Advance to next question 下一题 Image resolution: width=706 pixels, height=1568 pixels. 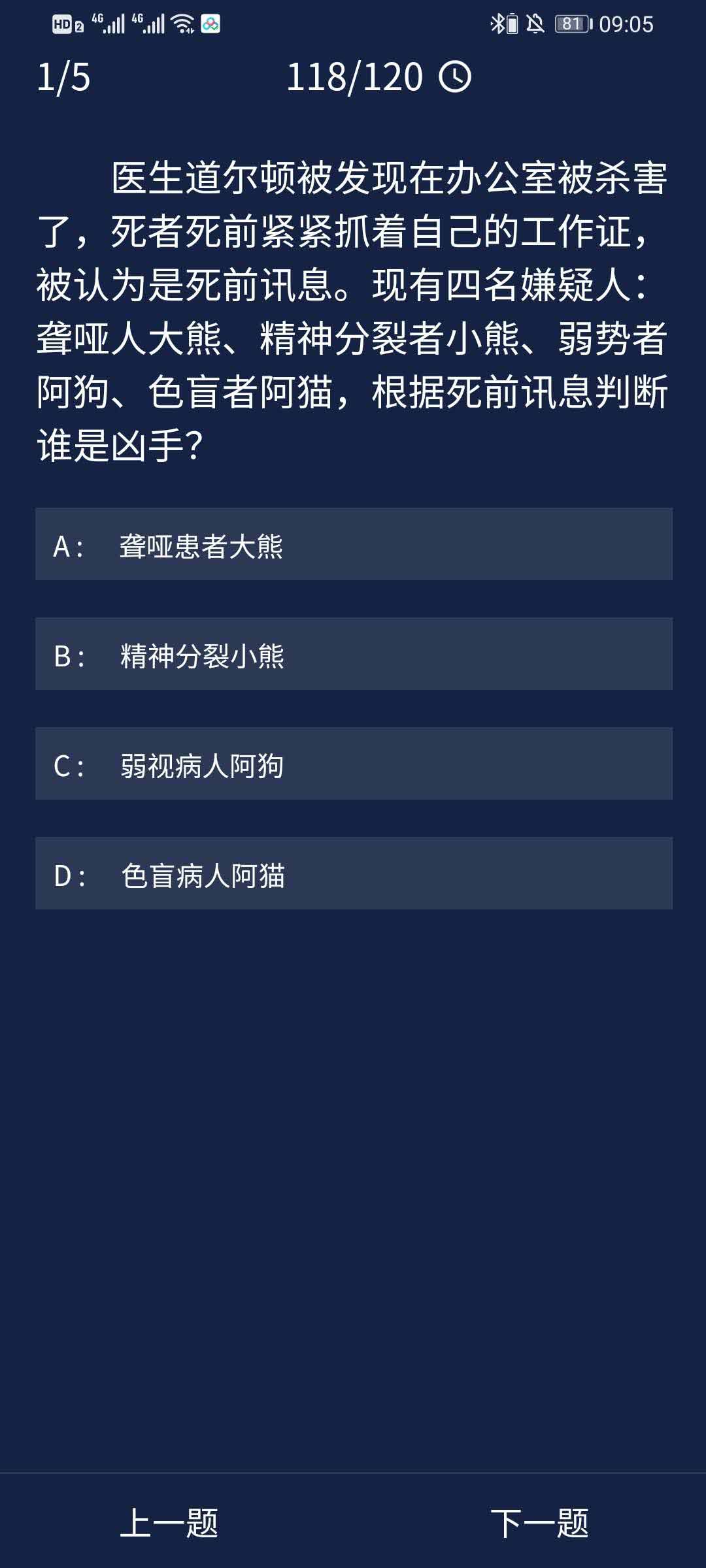coord(539,1524)
